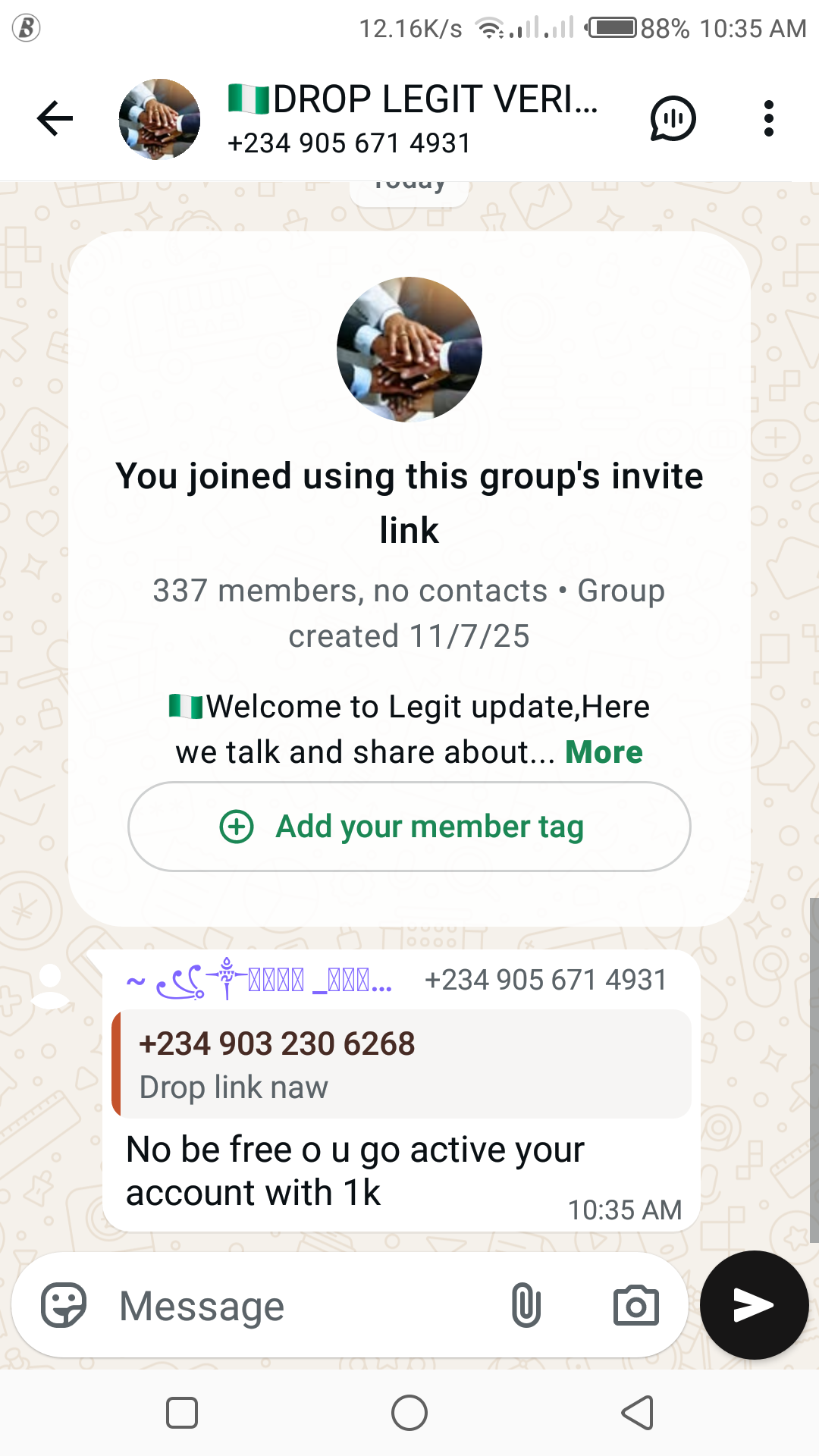Start a group voice chat
The image size is (819, 1456).
tap(673, 118)
